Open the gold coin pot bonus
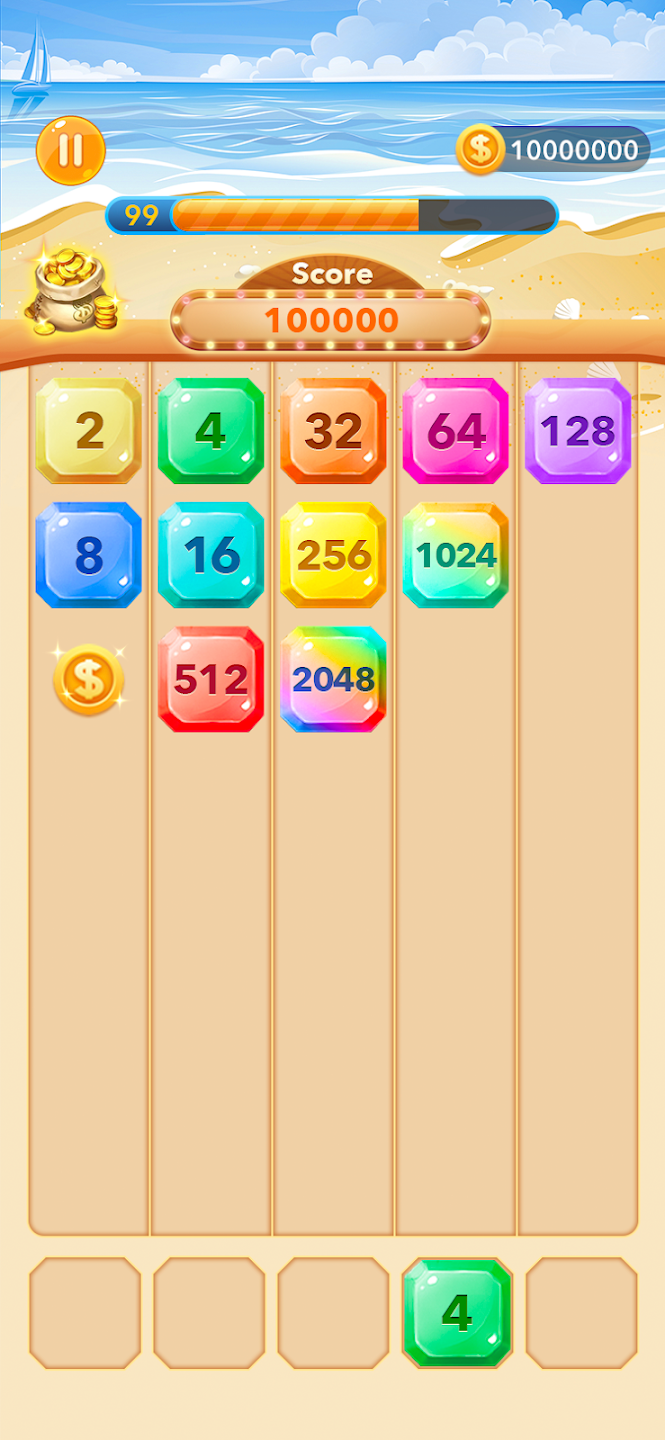Screen dimensions: 665x1440 pos(70,291)
